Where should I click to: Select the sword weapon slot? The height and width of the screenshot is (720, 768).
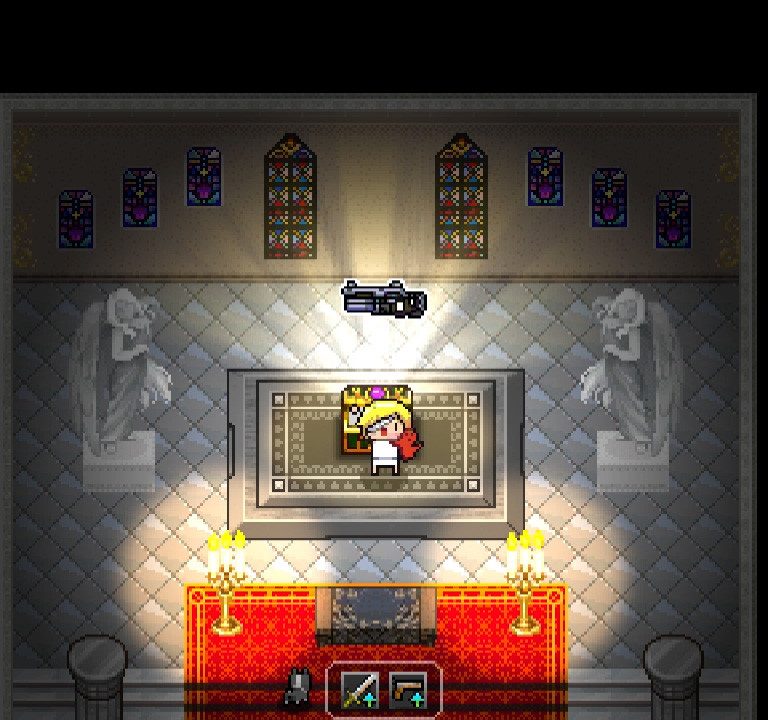click(359, 689)
